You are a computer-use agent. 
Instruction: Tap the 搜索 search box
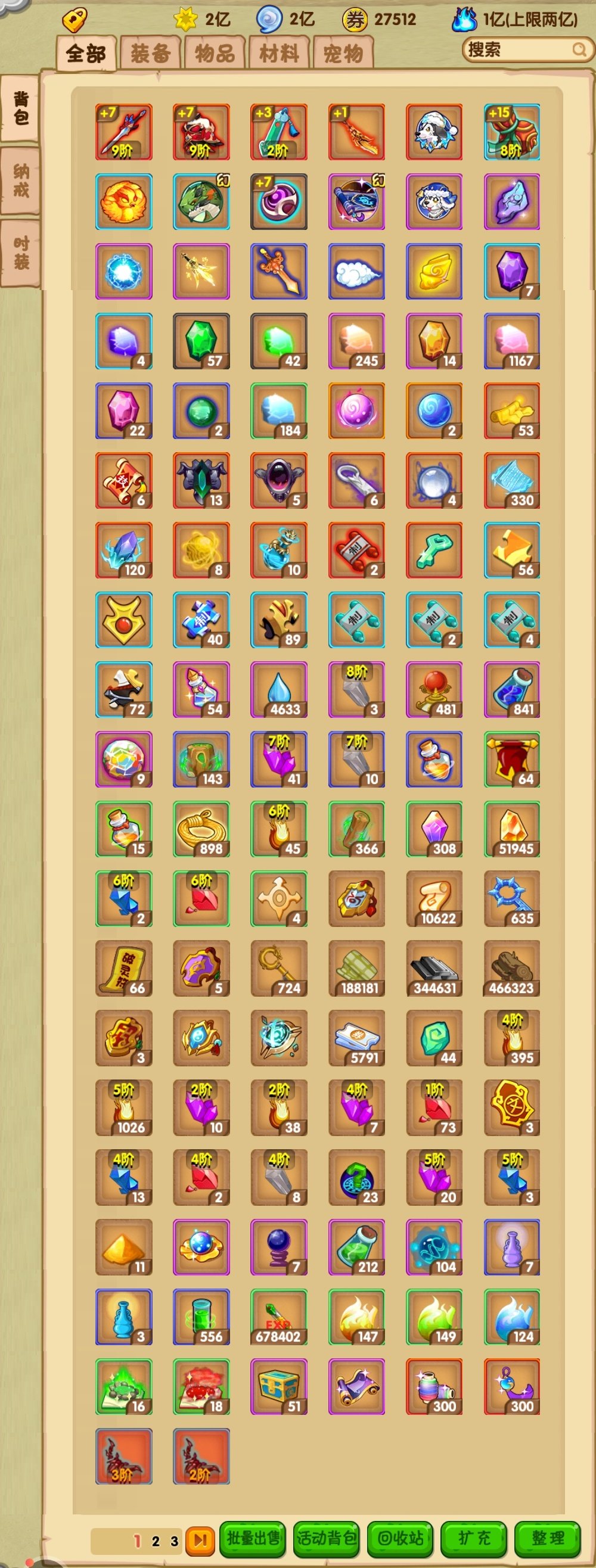point(523,49)
